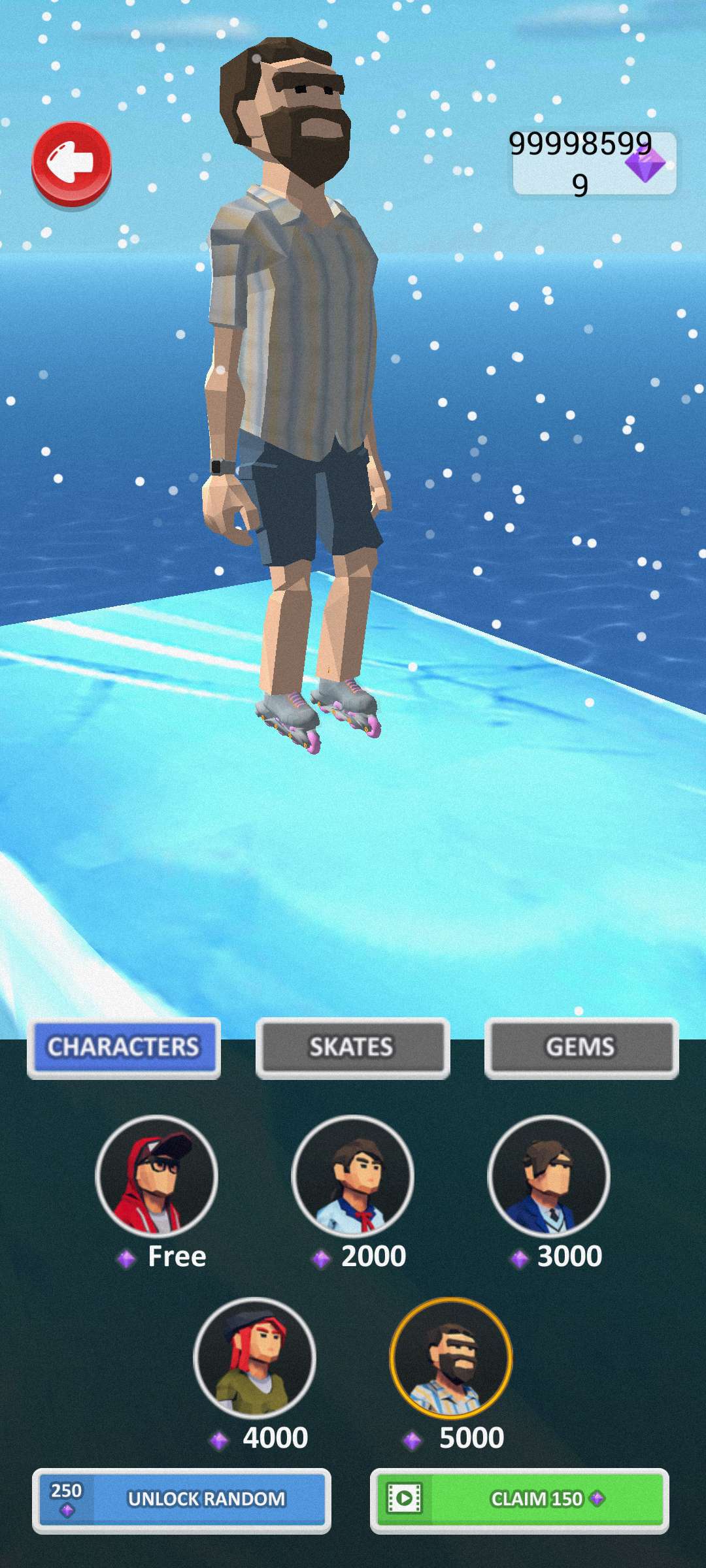This screenshot has height=1568, width=706.
Task: Choose the 2000 gem character
Action: pyautogui.click(x=353, y=1176)
